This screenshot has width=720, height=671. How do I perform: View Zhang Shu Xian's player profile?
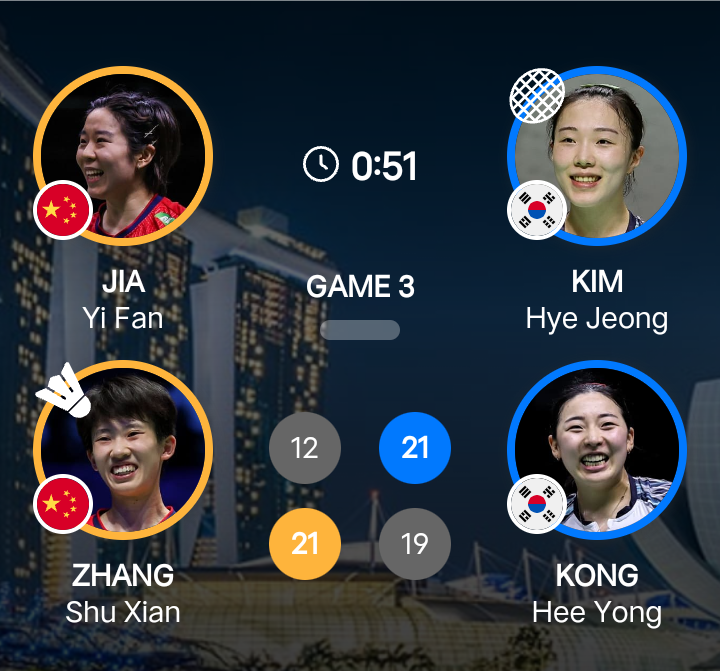(123, 449)
